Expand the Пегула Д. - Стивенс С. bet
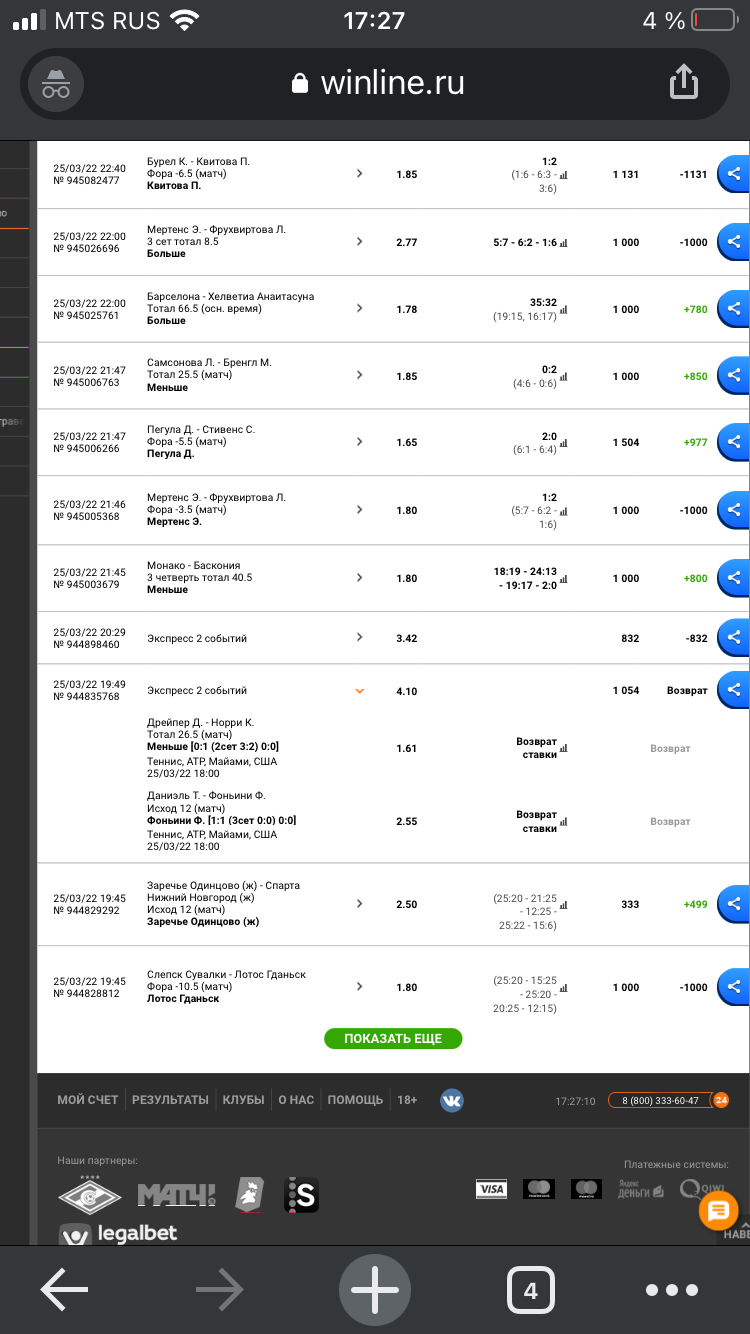This screenshot has height=1334, width=750. coord(360,442)
